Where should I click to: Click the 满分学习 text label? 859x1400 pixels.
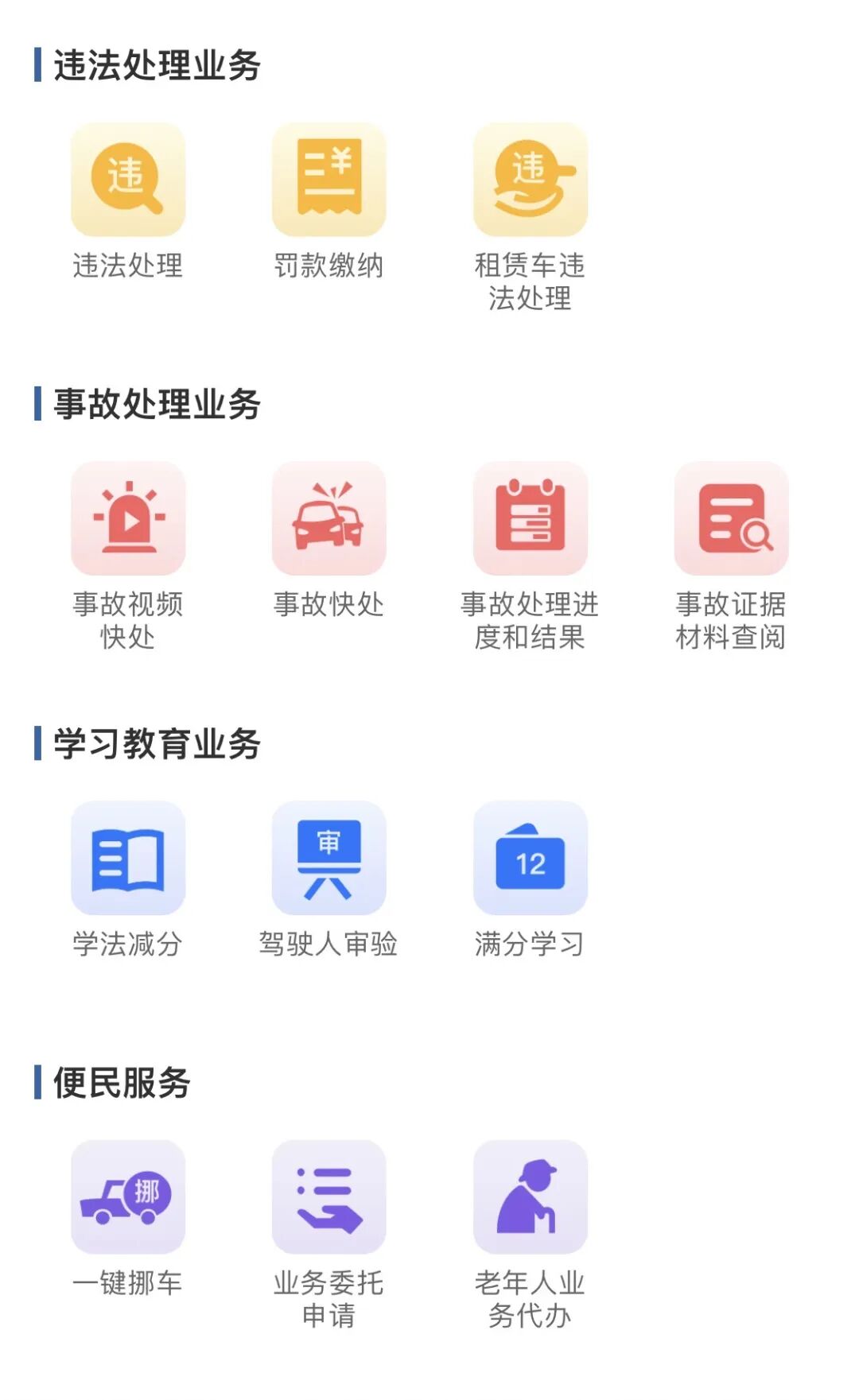click(531, 944)
